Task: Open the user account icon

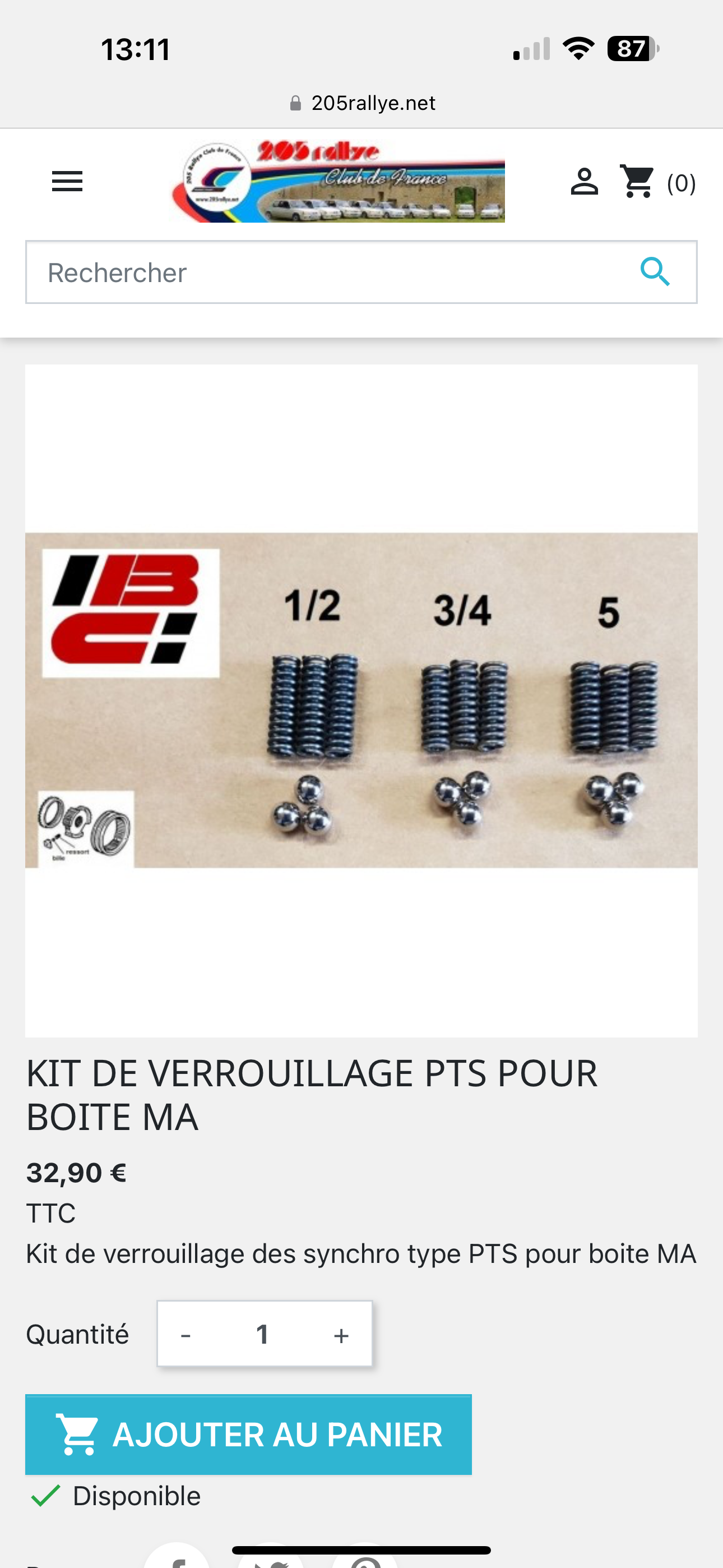Action: (x=583, y=182)
